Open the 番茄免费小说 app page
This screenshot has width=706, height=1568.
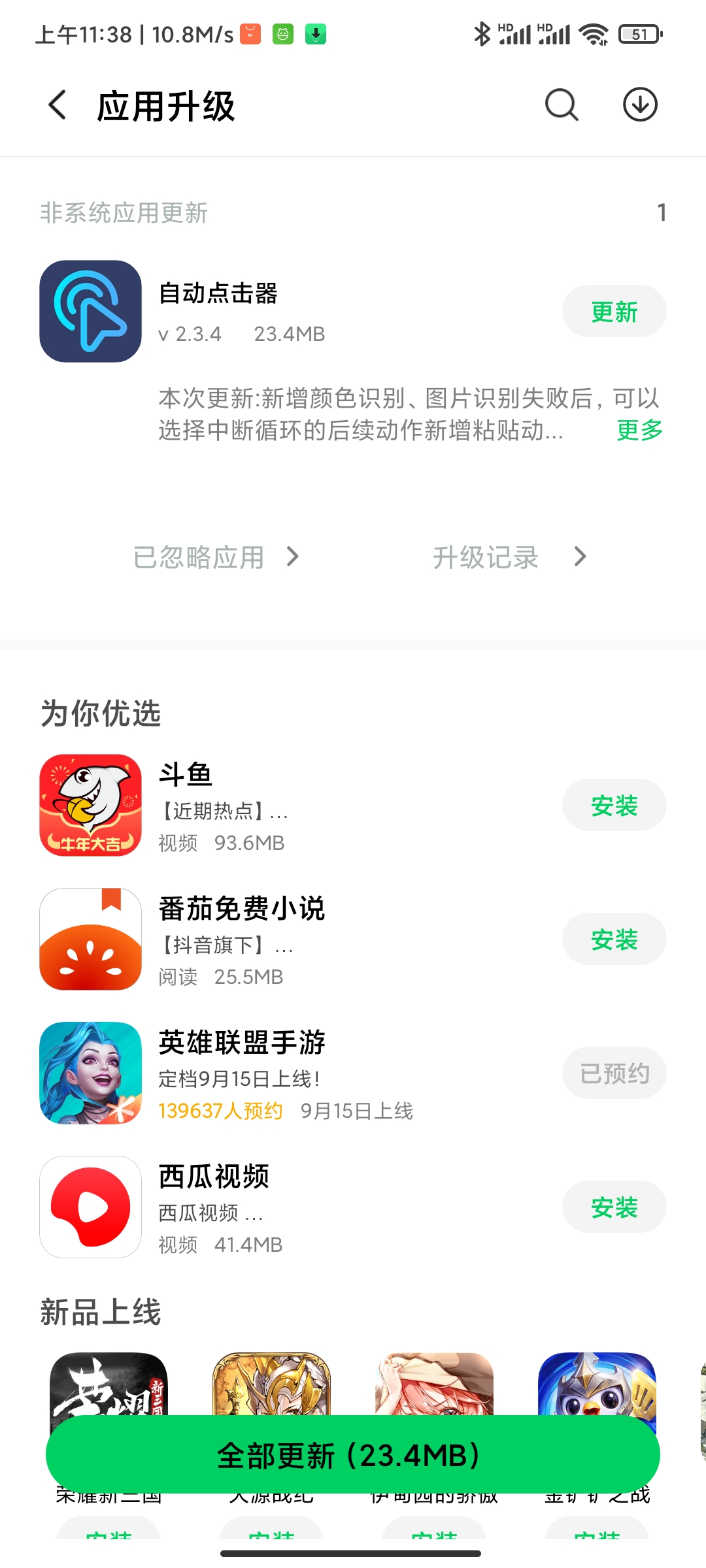[91, 939]
